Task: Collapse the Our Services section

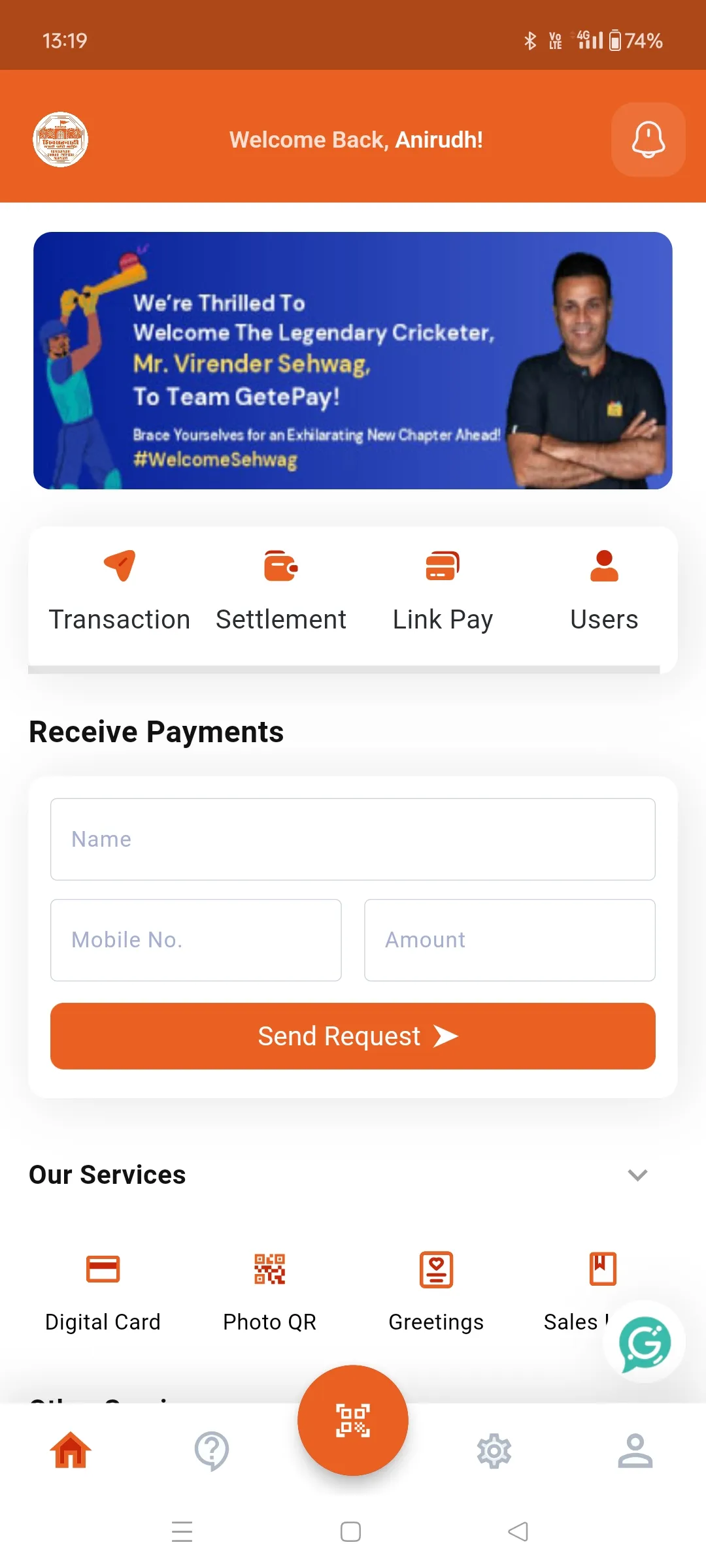Action: click(637, 1175)
